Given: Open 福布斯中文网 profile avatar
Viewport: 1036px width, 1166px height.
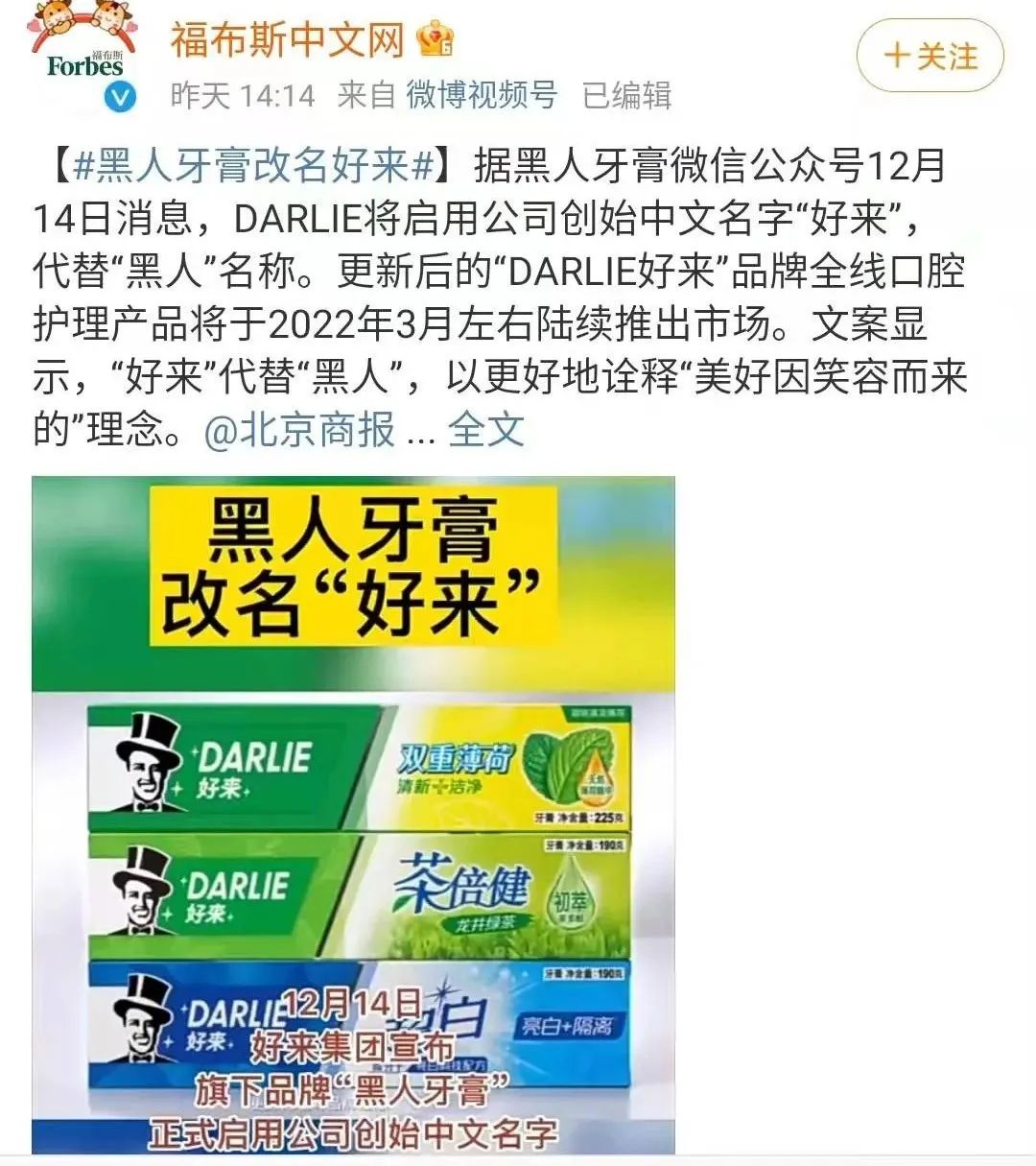Looking at the screenshot, I should (x=84, y=59).
